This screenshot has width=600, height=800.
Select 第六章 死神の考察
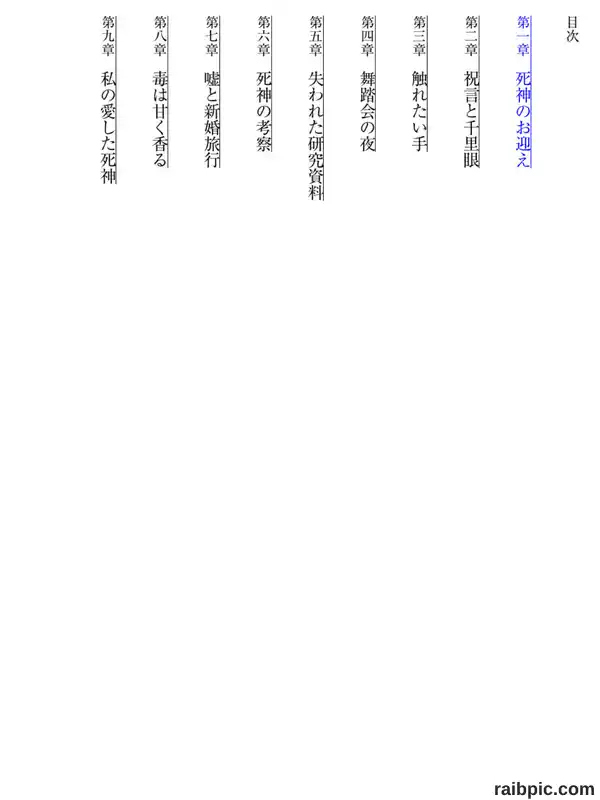[x=264, y=84]
